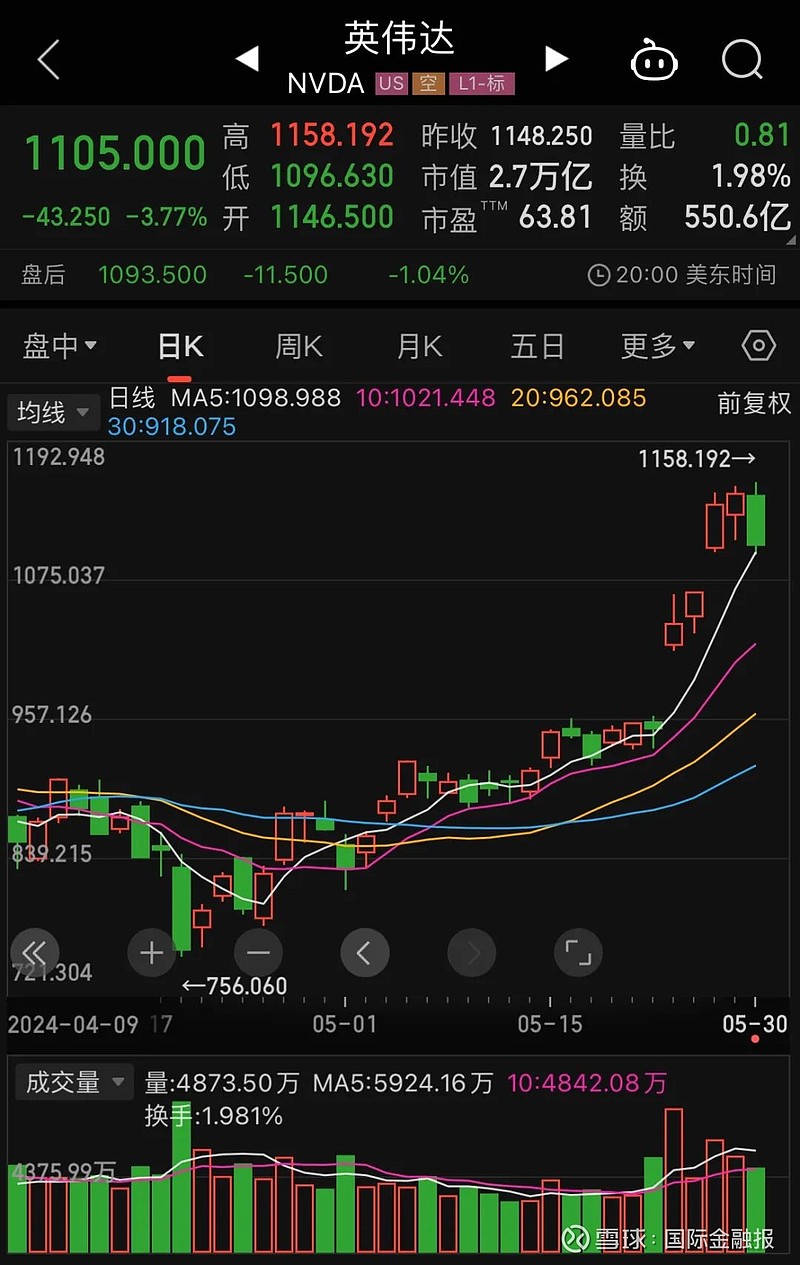Open the 成交量 volume indicator dropdown
This screenshot has width=800, height=1265.
coord(73,1082)
